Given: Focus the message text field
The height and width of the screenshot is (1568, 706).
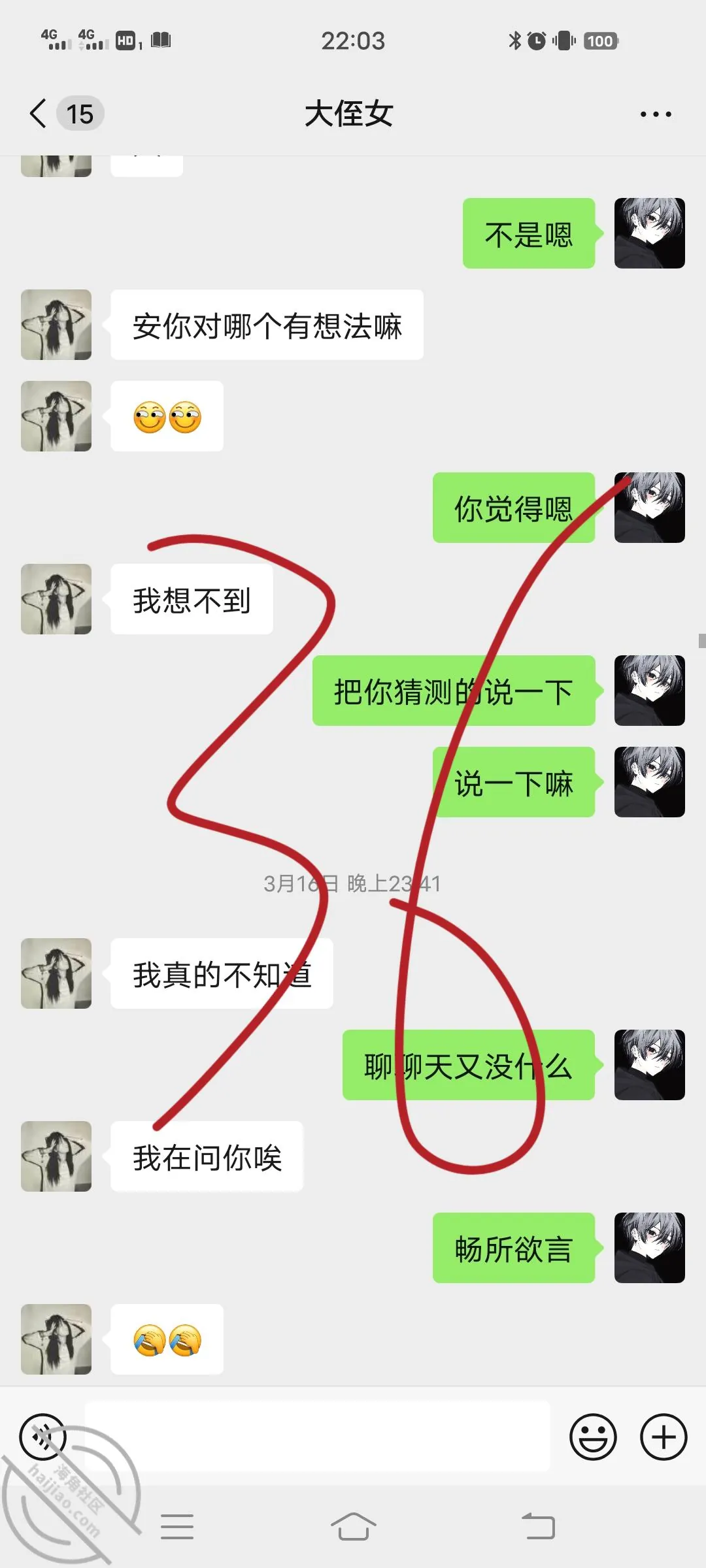Looking at the screenshot, I should 317,1437.
